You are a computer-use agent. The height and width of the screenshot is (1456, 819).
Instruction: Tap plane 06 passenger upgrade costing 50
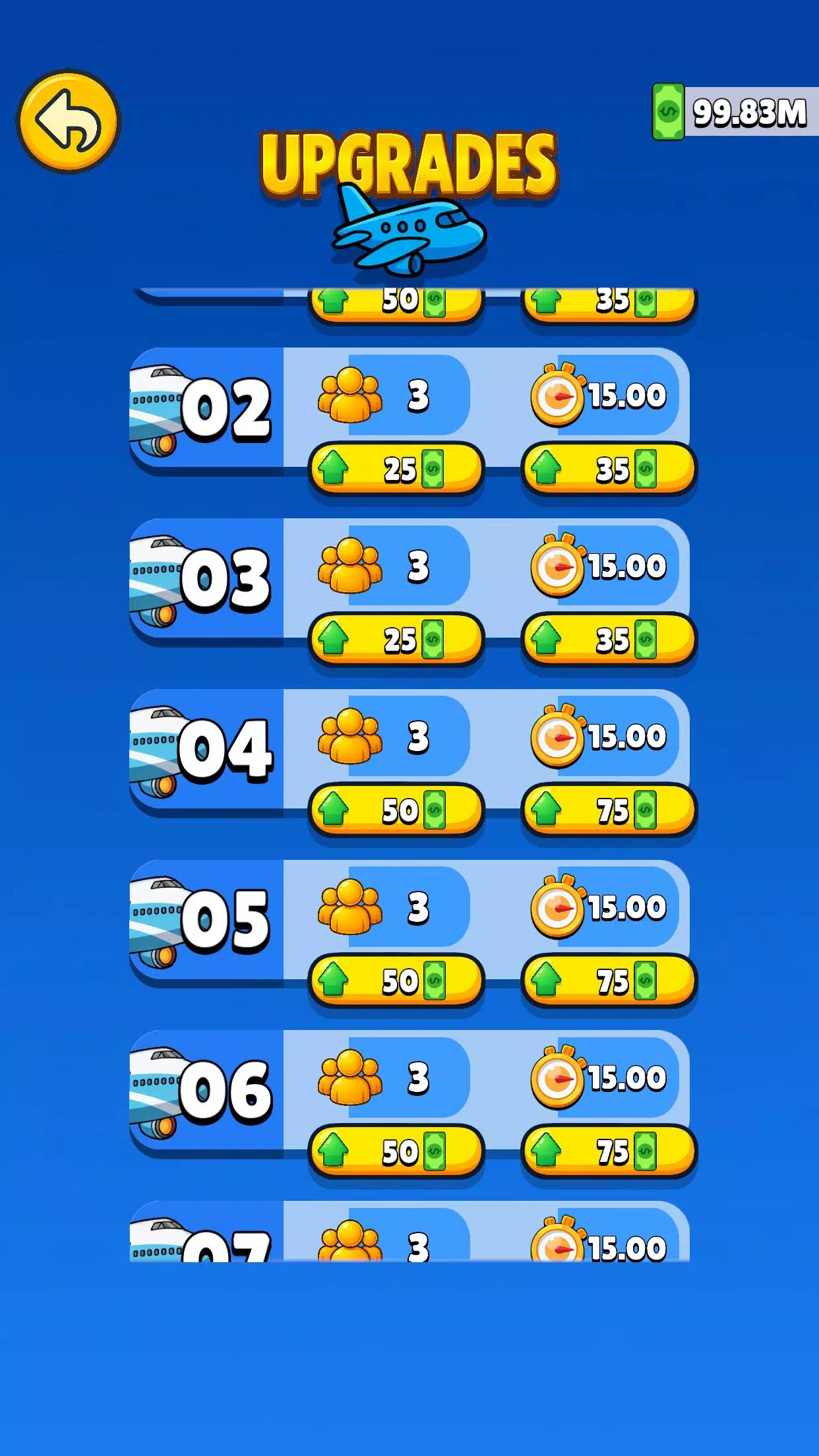pos(396,1152)
